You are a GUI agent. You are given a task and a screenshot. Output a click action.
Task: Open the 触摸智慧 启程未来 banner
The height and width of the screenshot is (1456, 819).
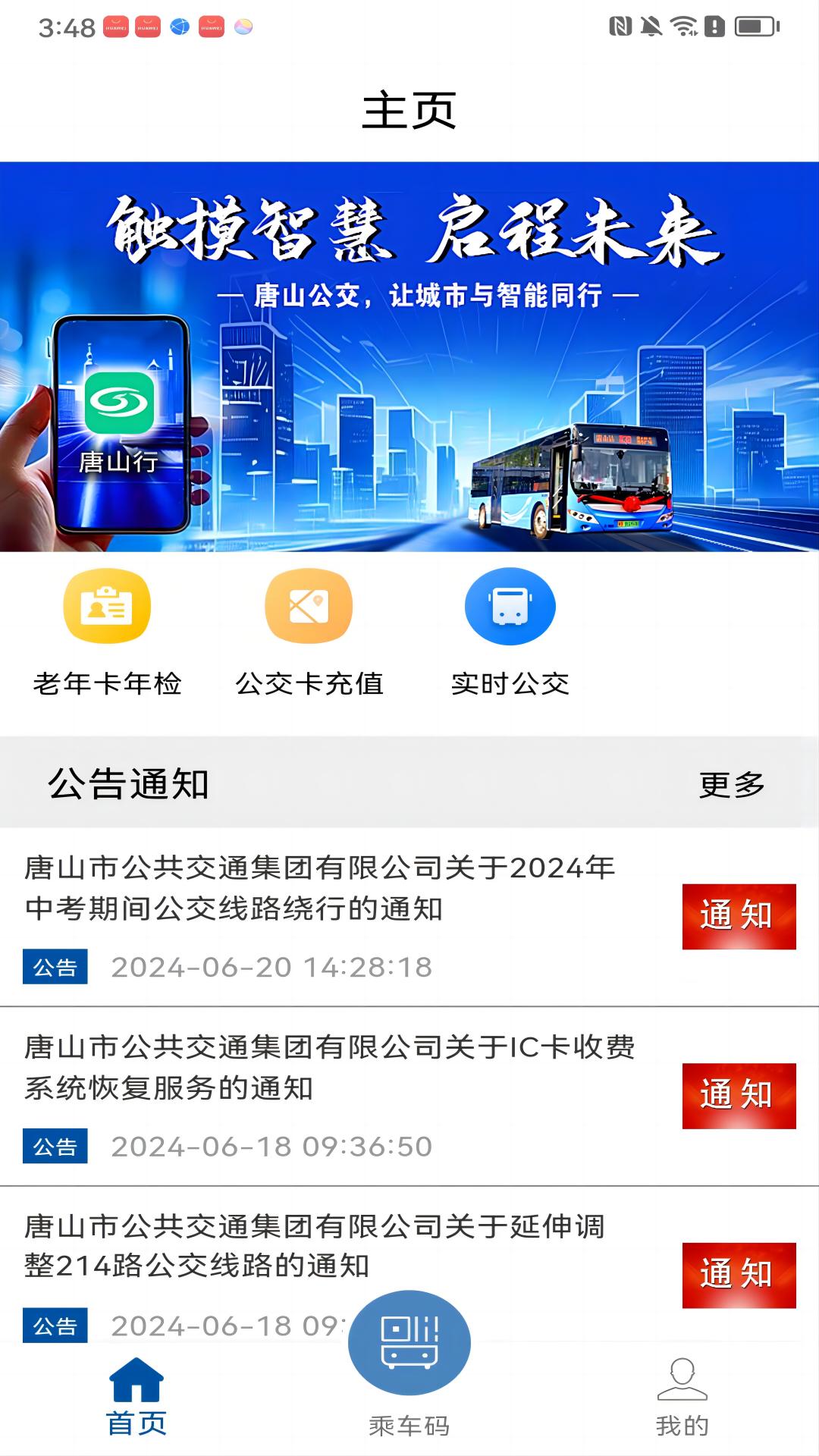pyautogui.click(x=409, y=356)
